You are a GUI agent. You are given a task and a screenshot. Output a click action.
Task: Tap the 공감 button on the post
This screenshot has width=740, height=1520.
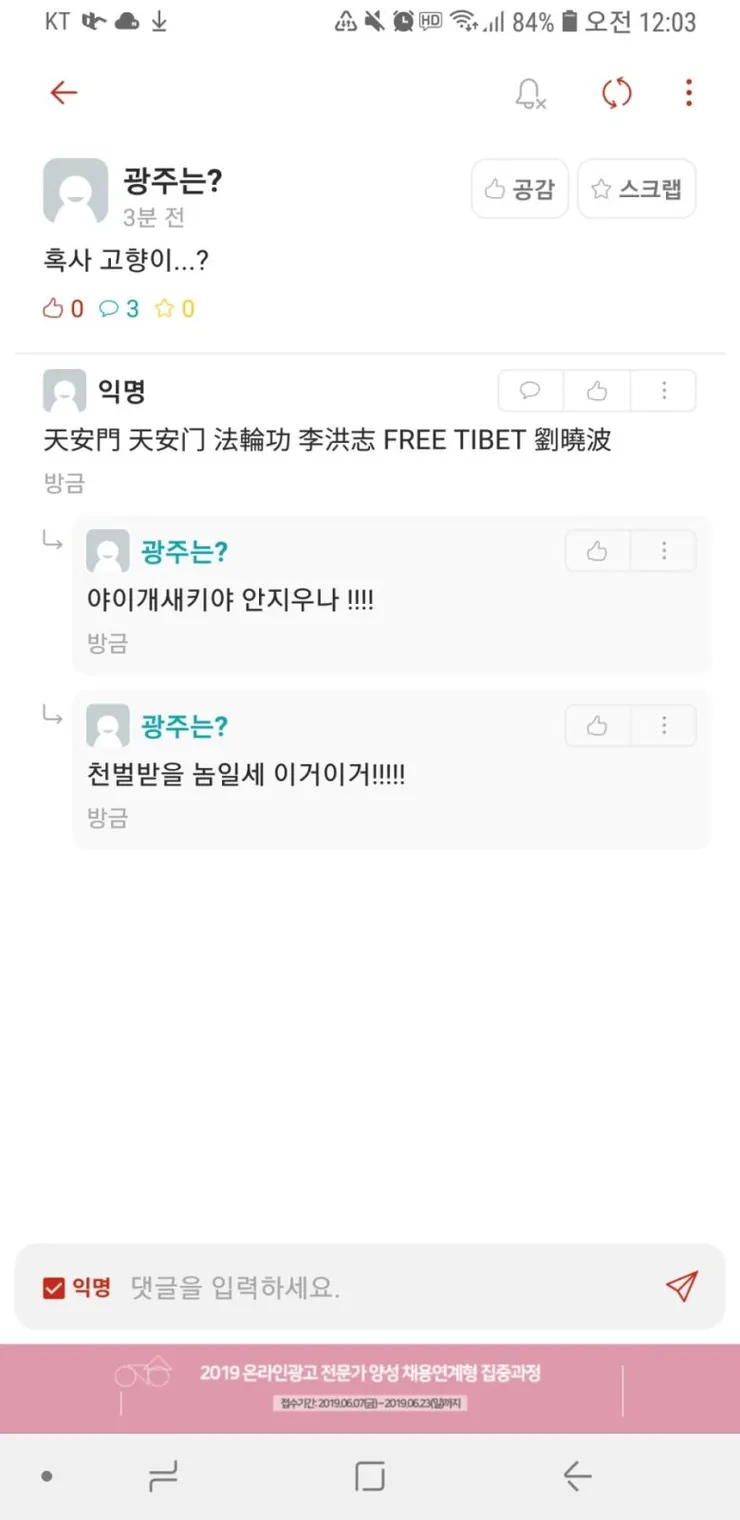[x=520, y=188]
